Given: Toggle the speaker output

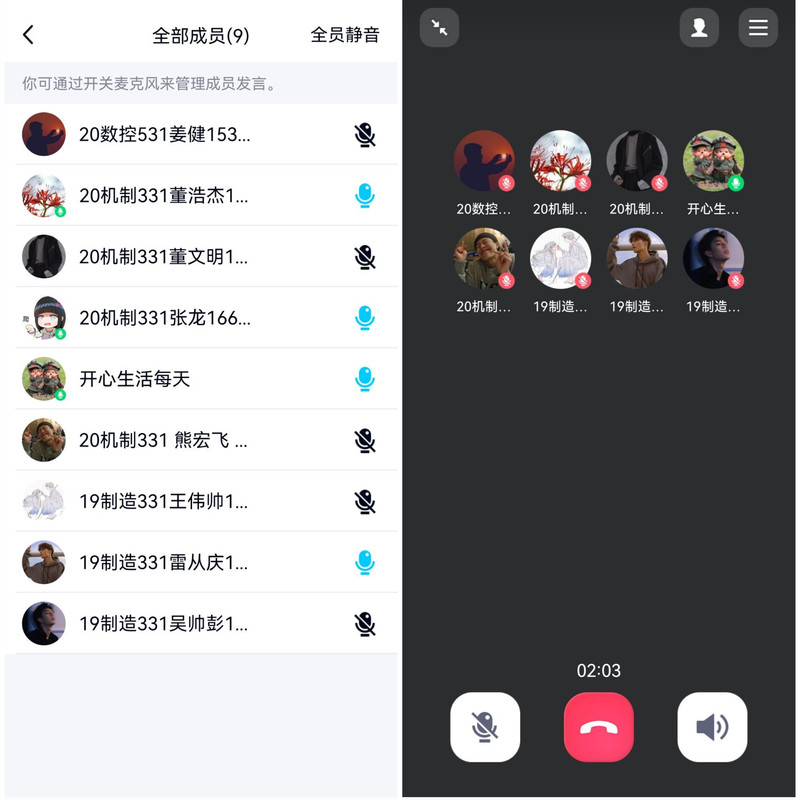Looking at the screenshot, I should [712, 727].
